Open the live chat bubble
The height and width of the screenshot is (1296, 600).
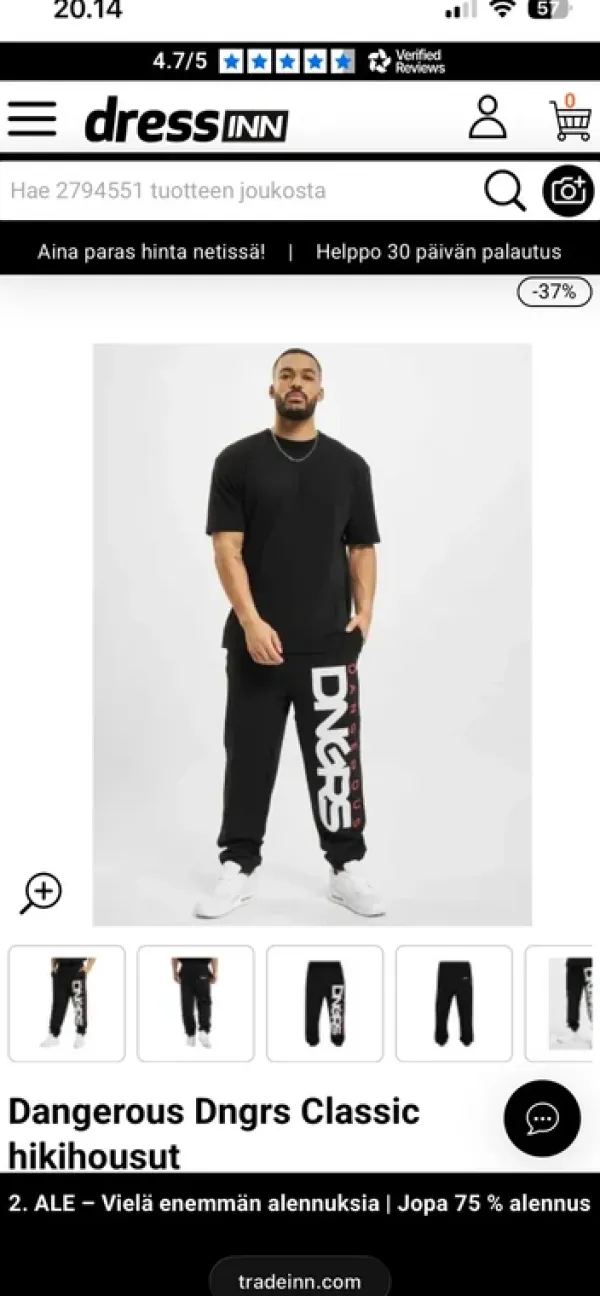pyautogui.click(x=542, y=1118)
